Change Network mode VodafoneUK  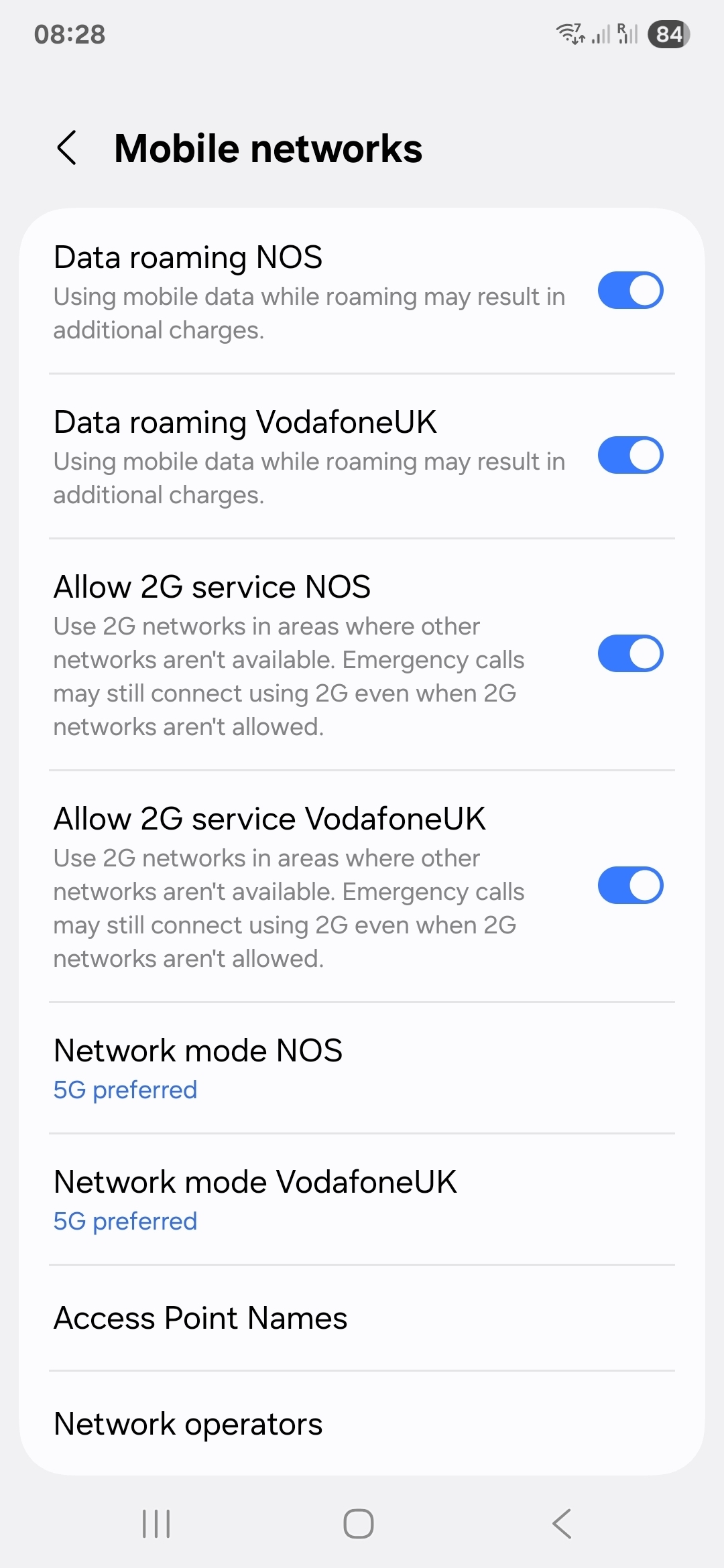362,1199
